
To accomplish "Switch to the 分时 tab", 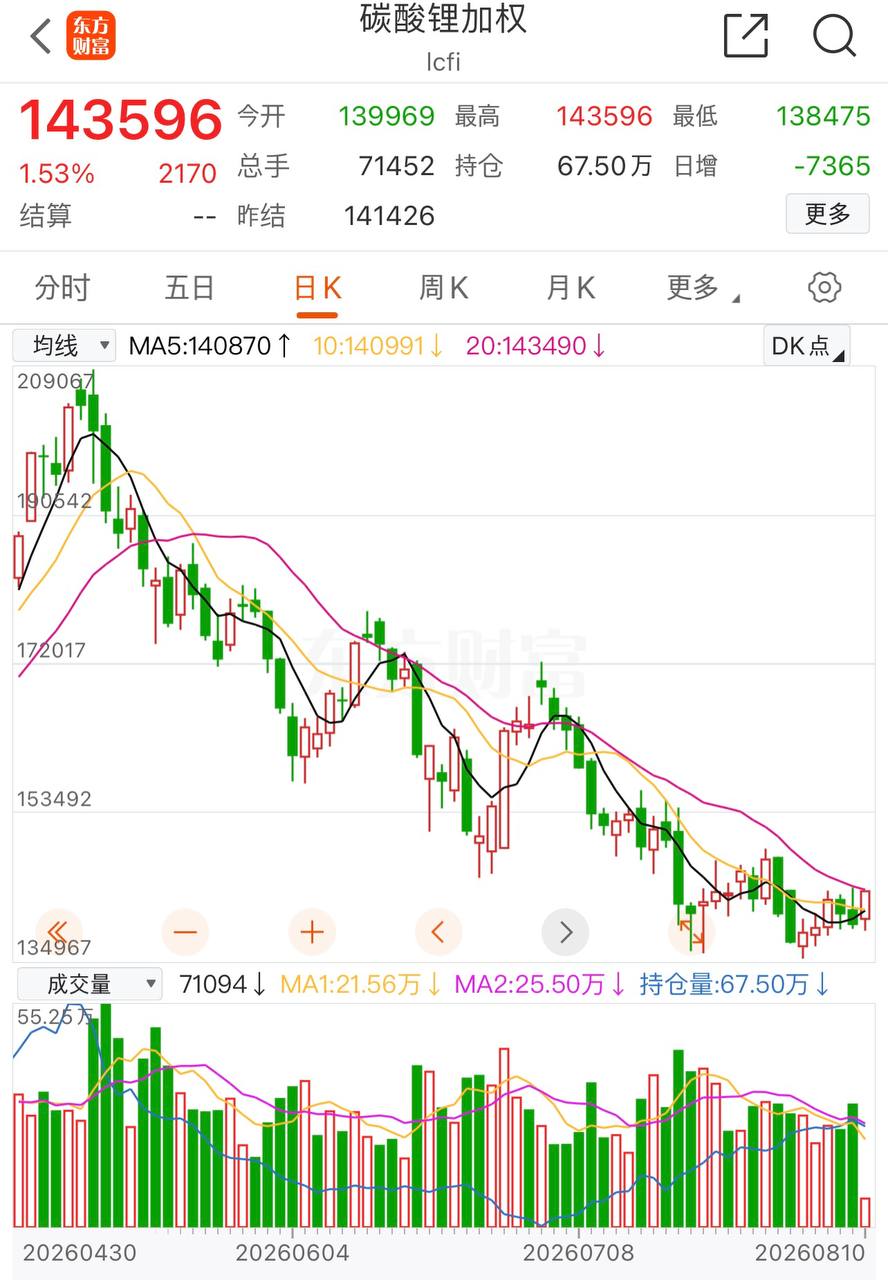I will tap(62, 288).
